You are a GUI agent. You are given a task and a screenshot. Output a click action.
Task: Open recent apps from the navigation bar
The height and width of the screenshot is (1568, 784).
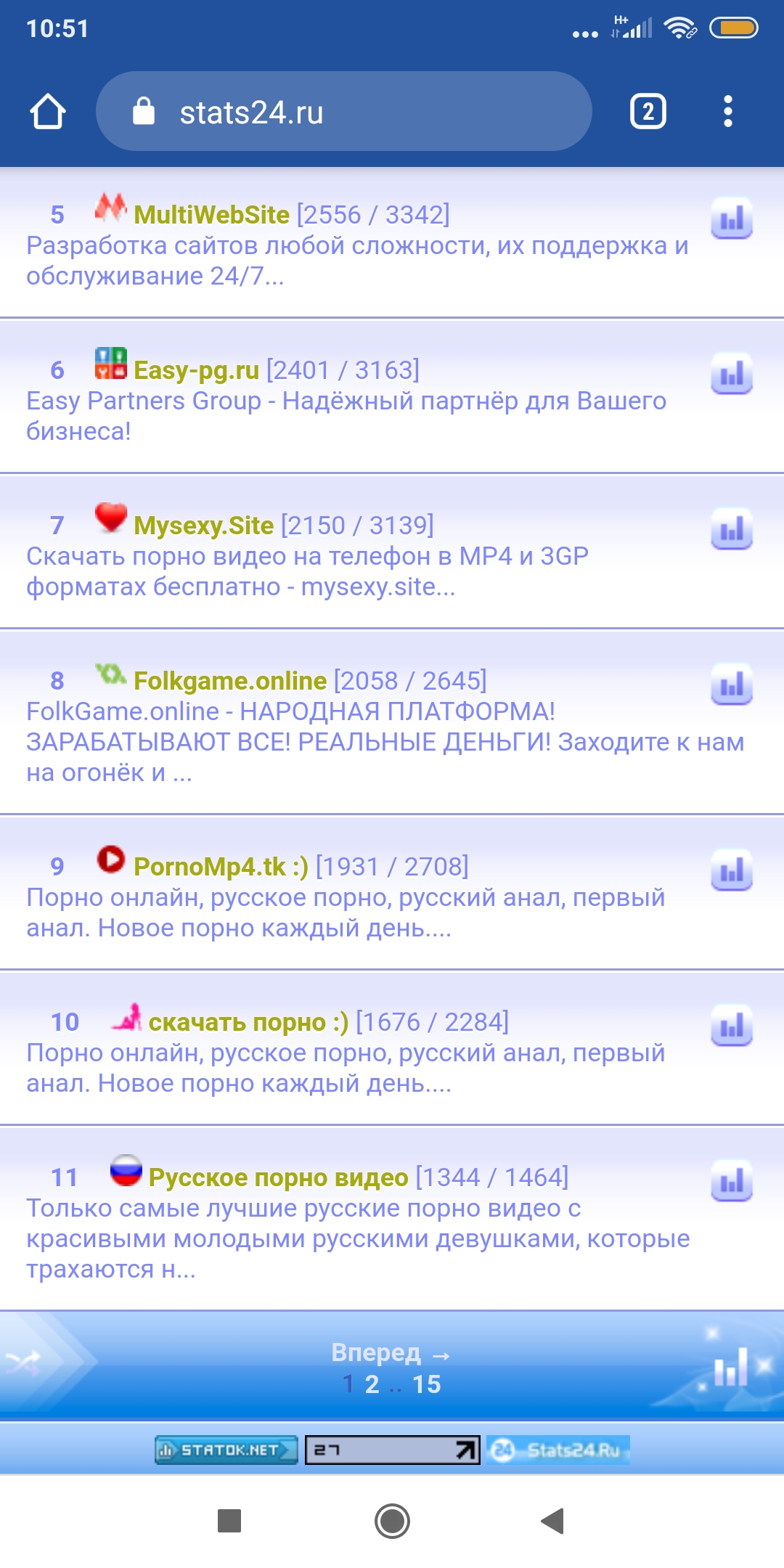(229, 1520)
